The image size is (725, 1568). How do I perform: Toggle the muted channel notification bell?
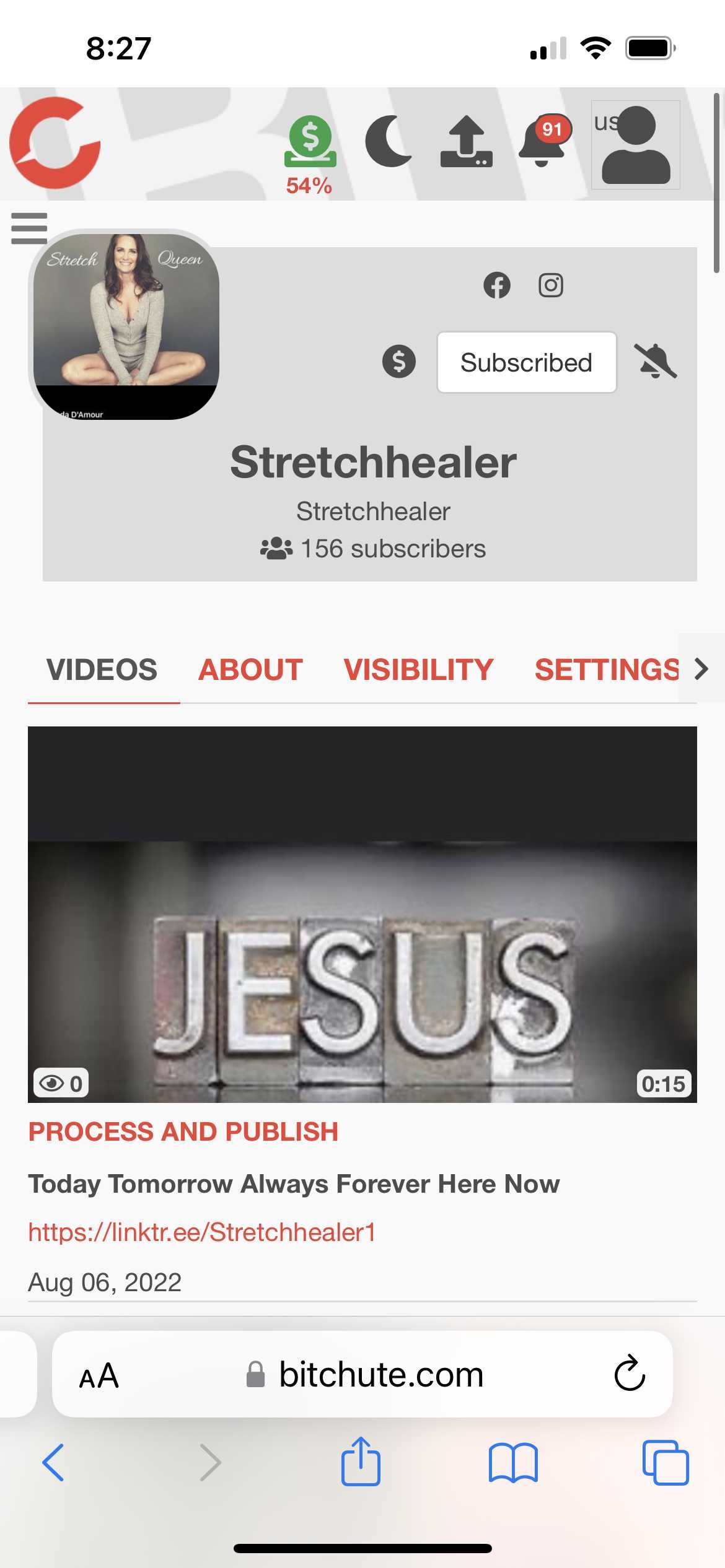[656, 362]
